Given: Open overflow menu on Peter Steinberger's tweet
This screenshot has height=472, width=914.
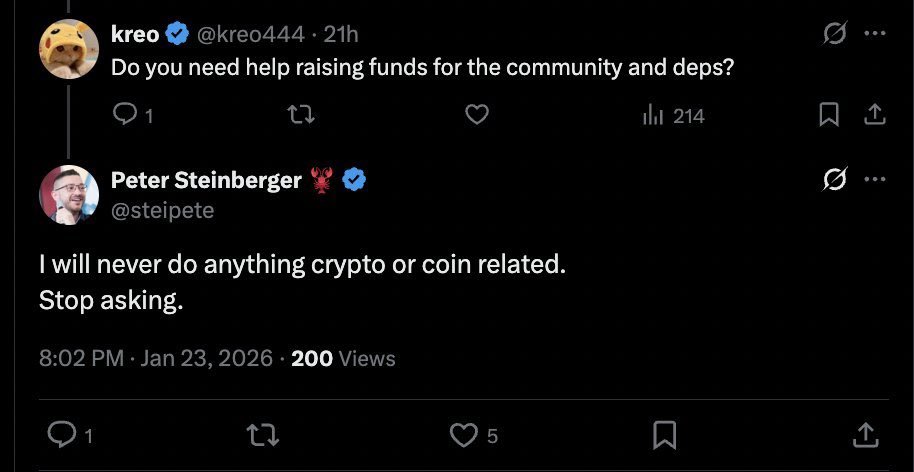Looking at the screenshot, I should tap(874, 180).
